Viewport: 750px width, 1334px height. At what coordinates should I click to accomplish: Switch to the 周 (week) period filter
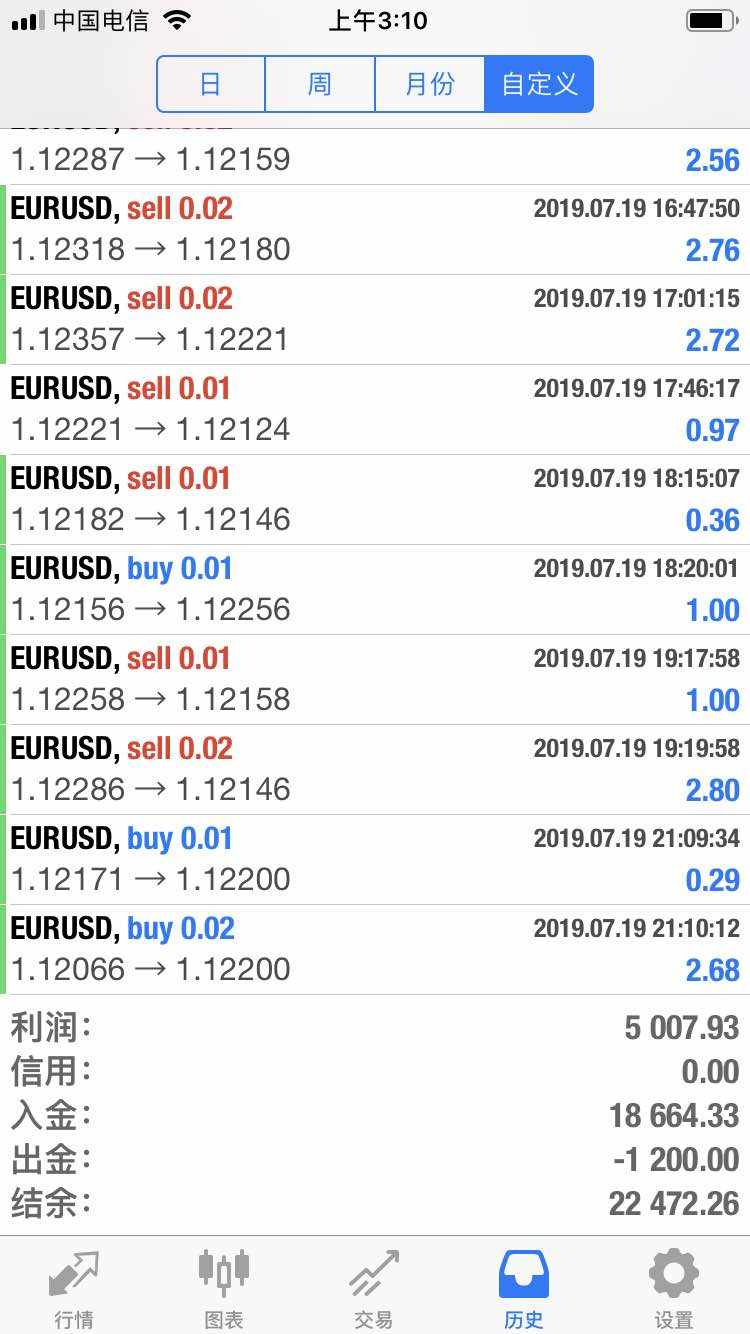pyautogui.click(x=320, y=84)
